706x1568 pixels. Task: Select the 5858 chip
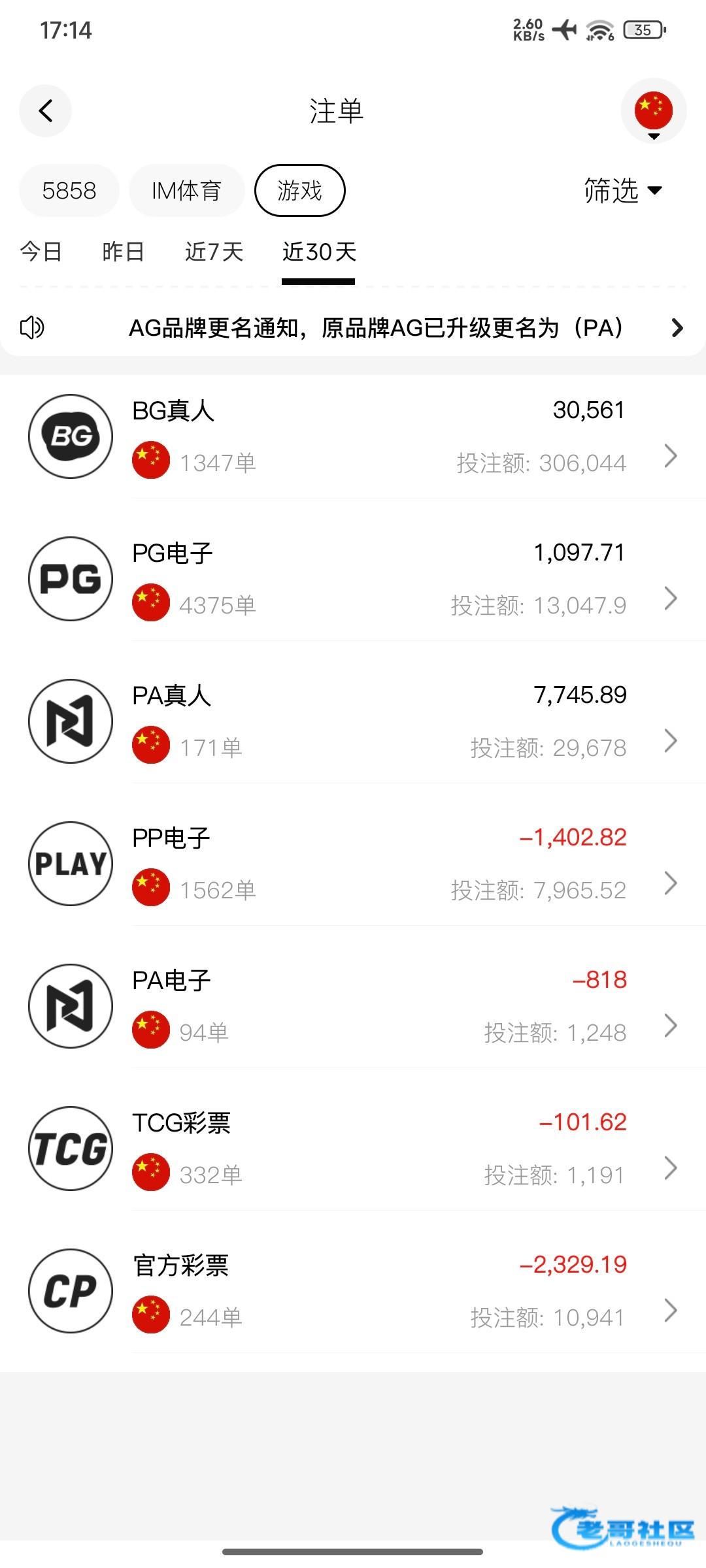point(69,191)
